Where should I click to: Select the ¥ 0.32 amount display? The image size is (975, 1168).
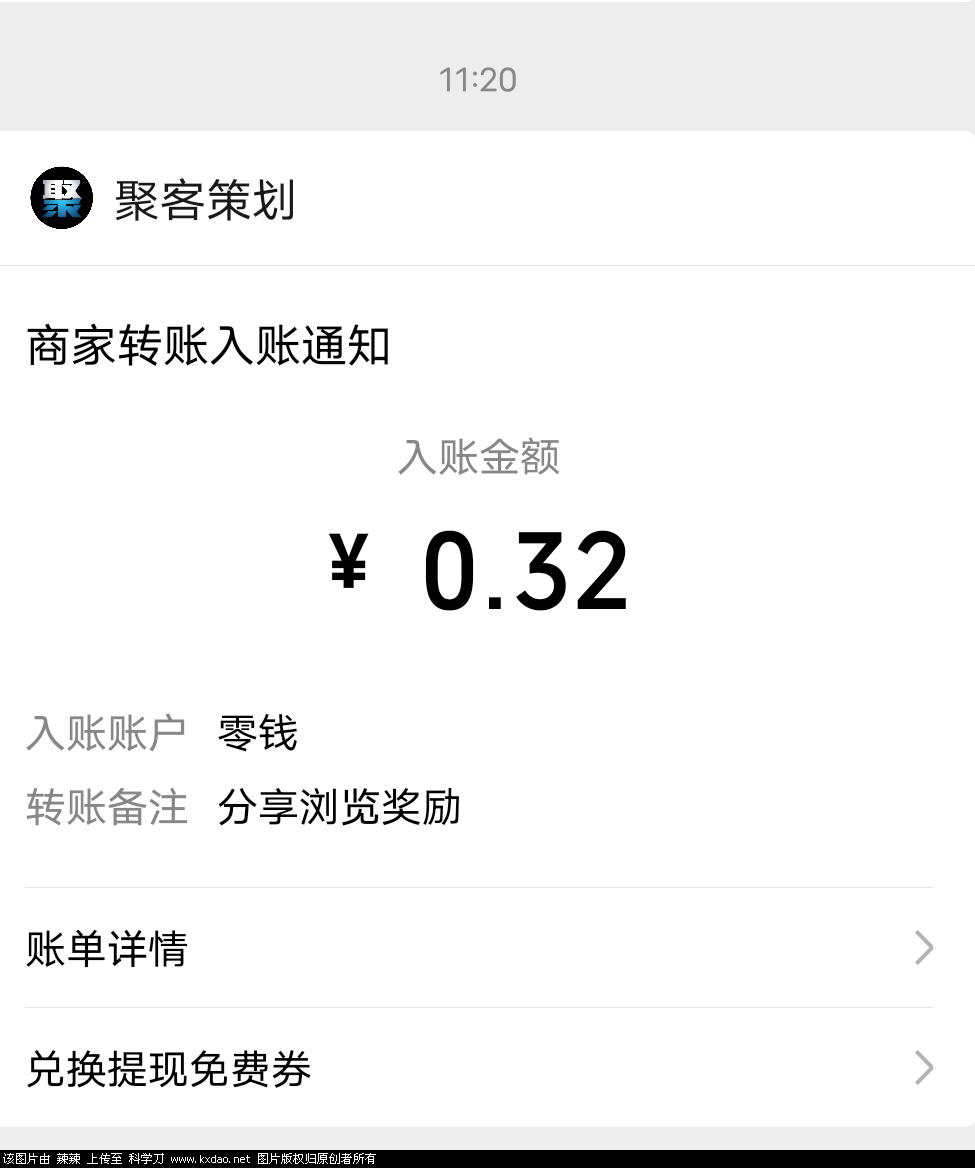480,567
